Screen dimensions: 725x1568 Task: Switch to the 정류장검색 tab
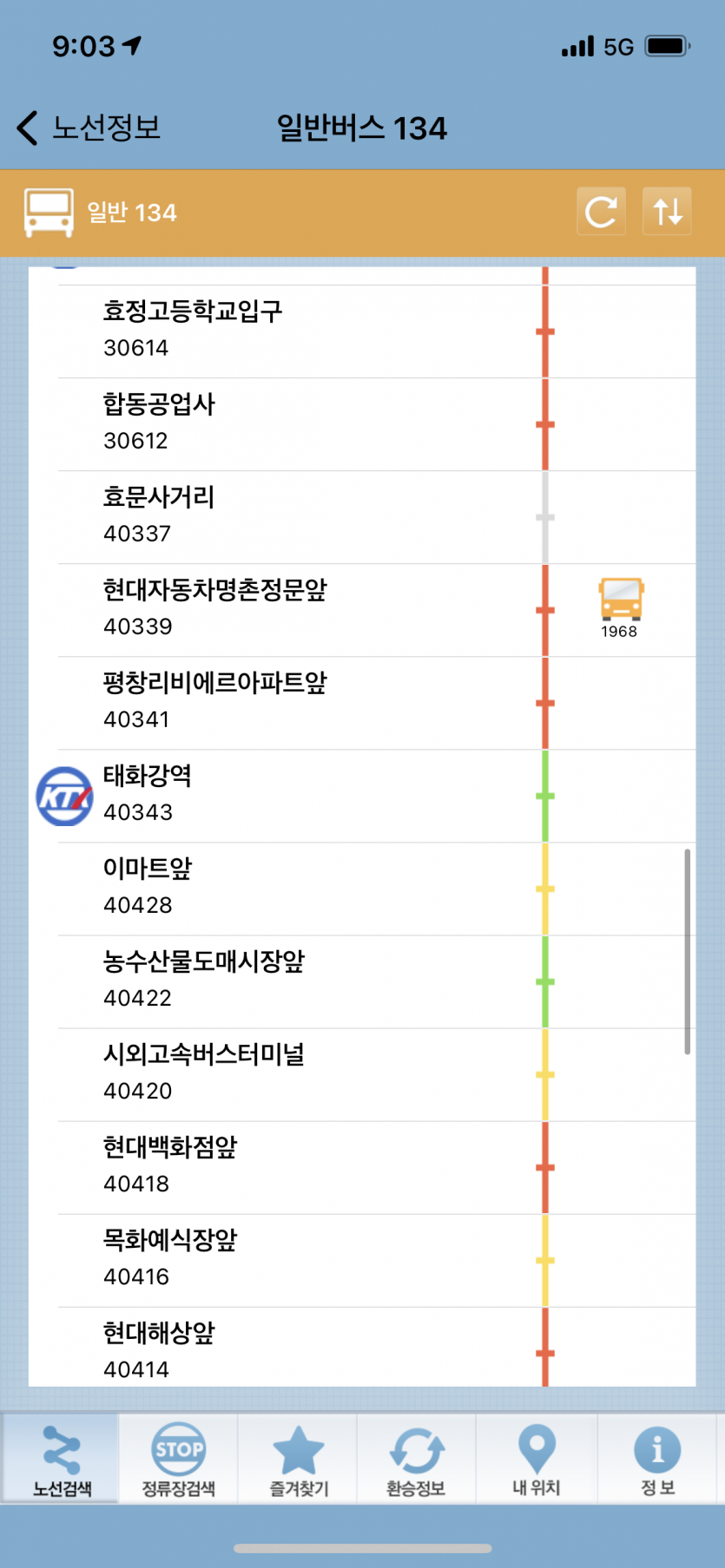[179, 1459]
